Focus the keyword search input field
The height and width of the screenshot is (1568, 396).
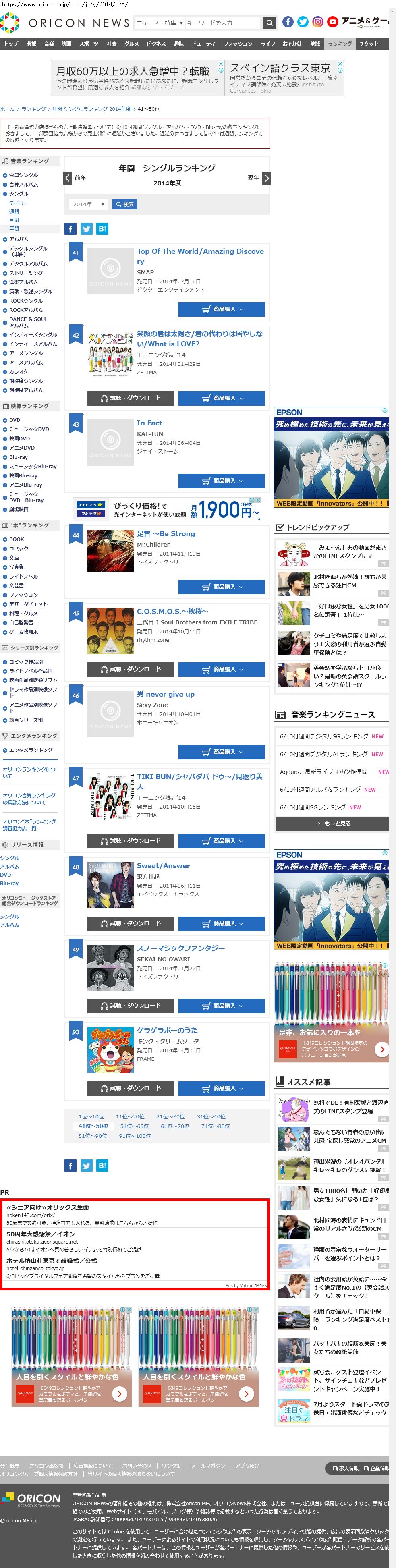222,23
